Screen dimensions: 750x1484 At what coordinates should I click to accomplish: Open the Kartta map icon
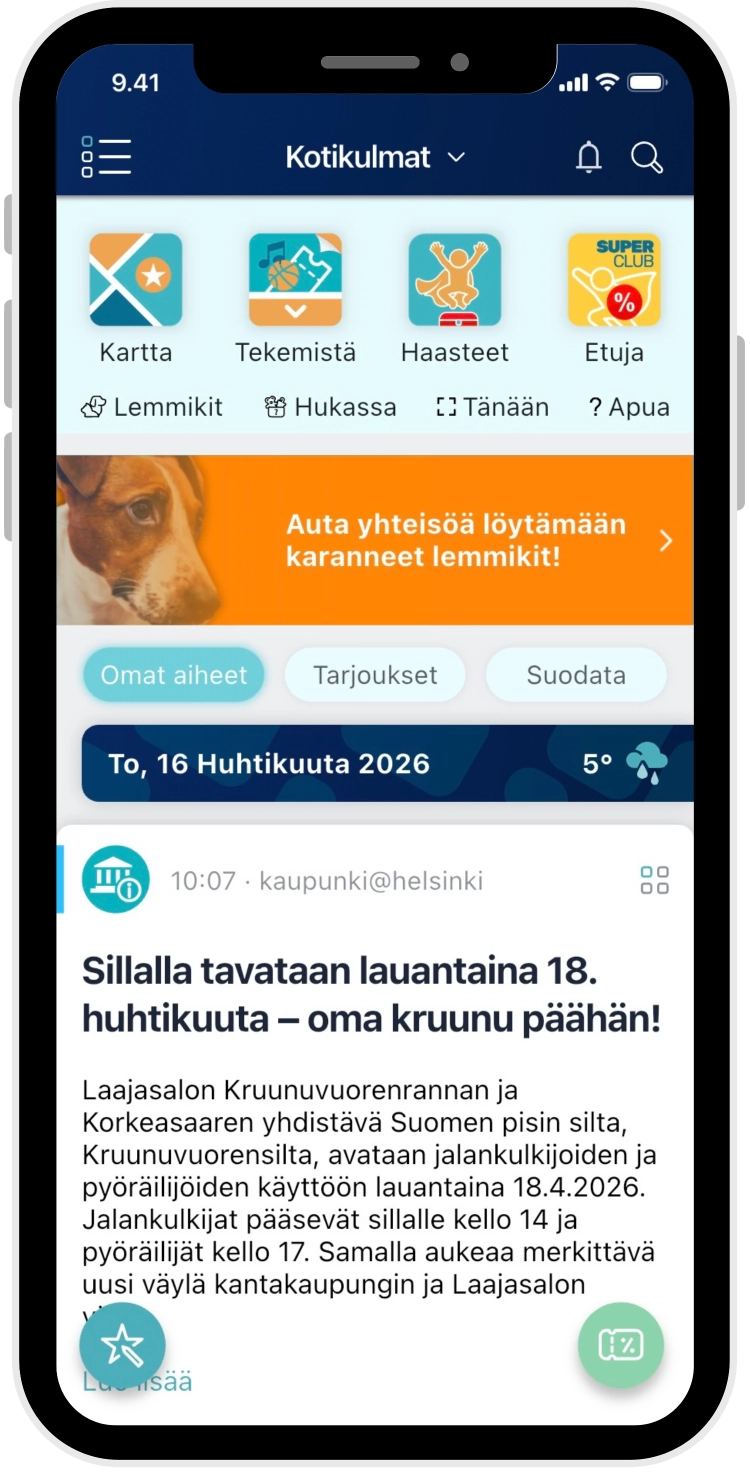coord(135,278)
